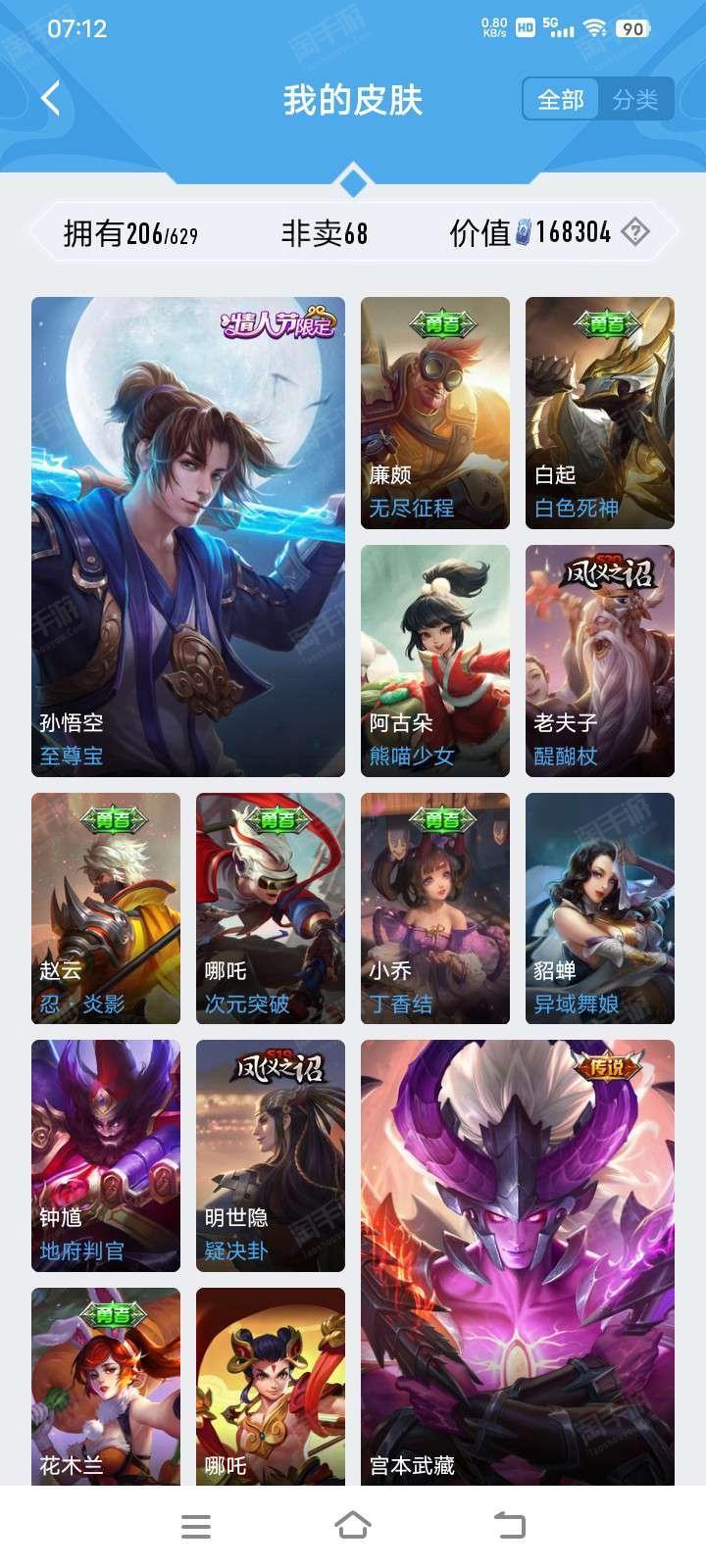
Task: View the 老夫子 醍醐杖 skin
Action: pyautogui.click(x=600, y=661)
